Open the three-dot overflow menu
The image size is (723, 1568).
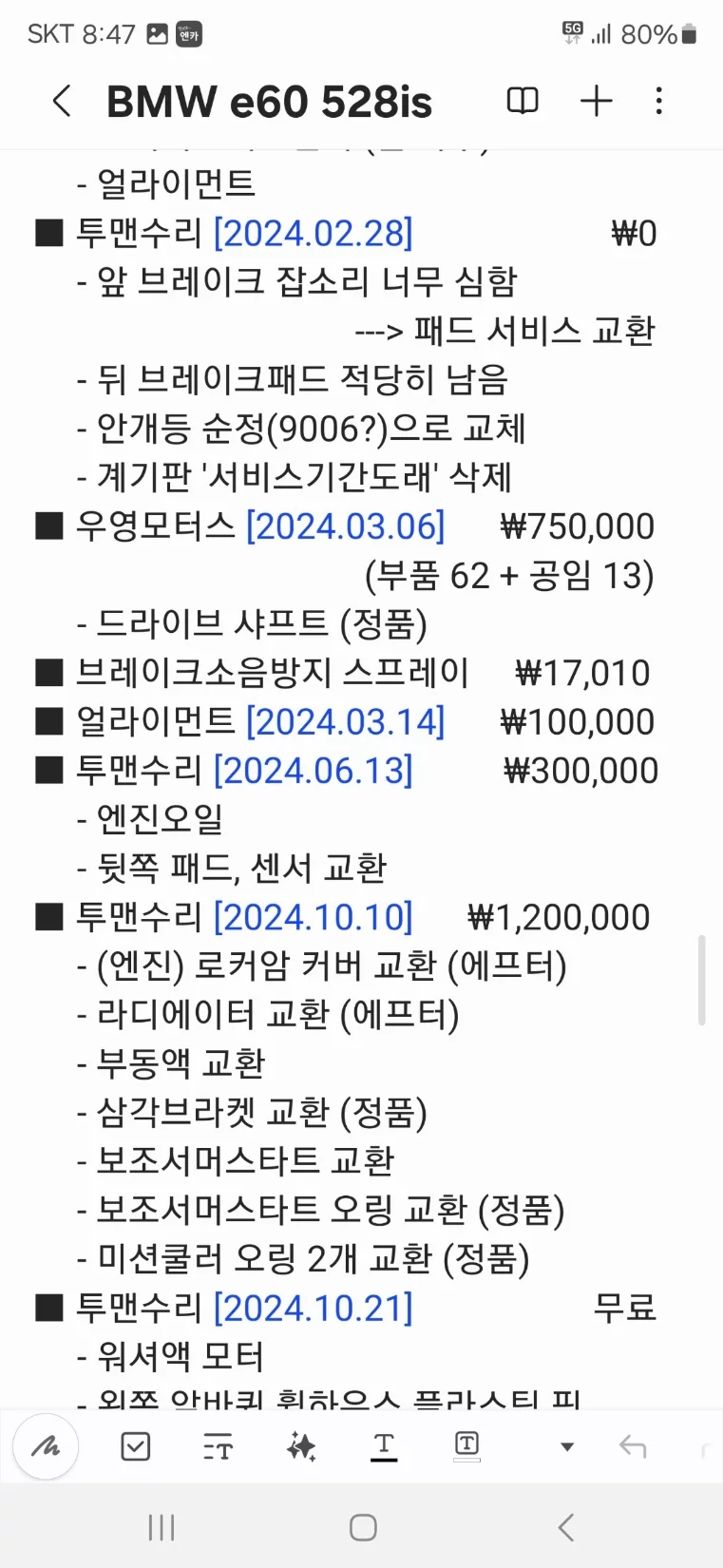tap(659, 101)
